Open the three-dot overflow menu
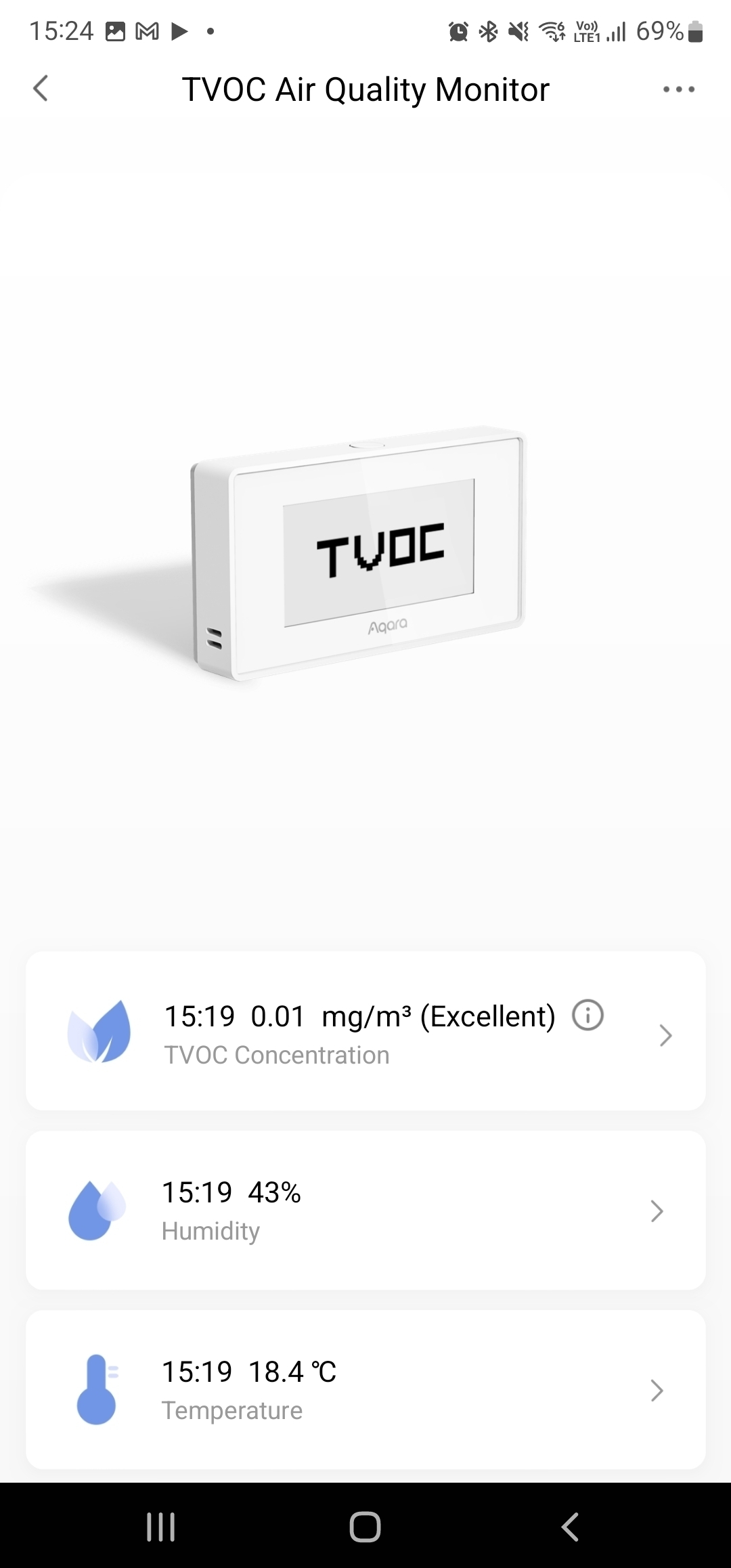Screen dimensions: 731x1568 click(678, 89)
